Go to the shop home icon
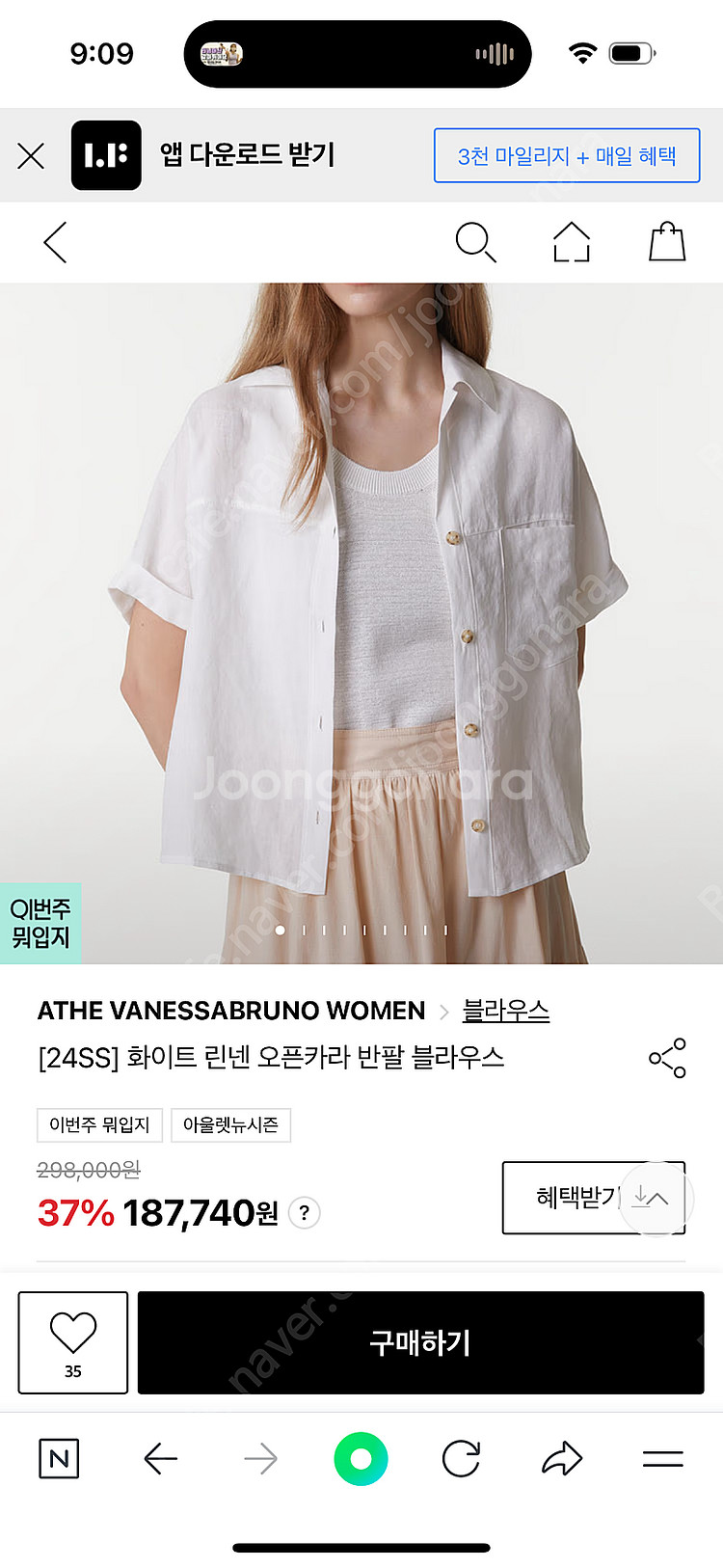This screenshot has height=1568, width=723. point(572,242)
